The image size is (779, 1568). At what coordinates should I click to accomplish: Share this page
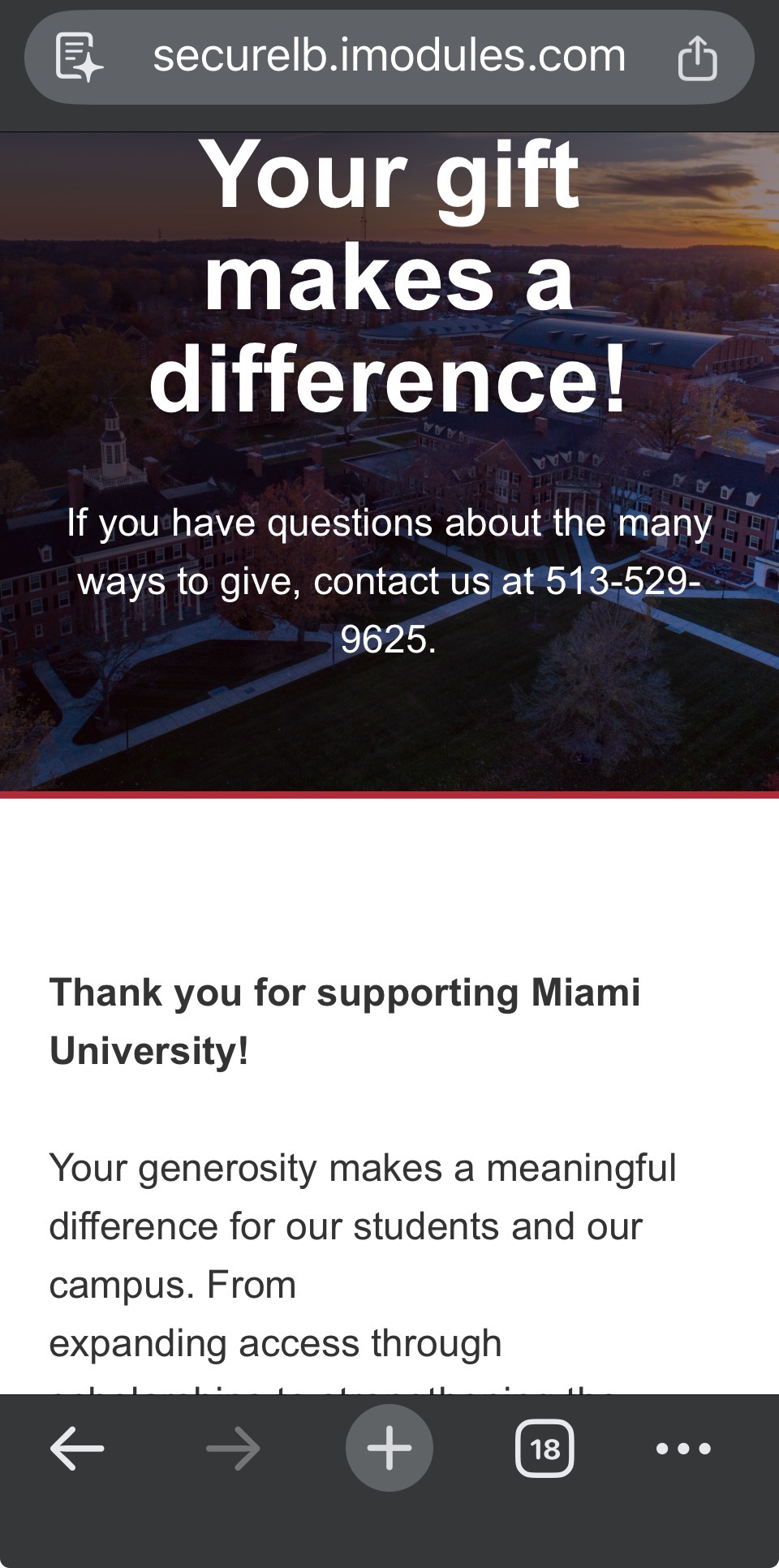tap(697, 58)
